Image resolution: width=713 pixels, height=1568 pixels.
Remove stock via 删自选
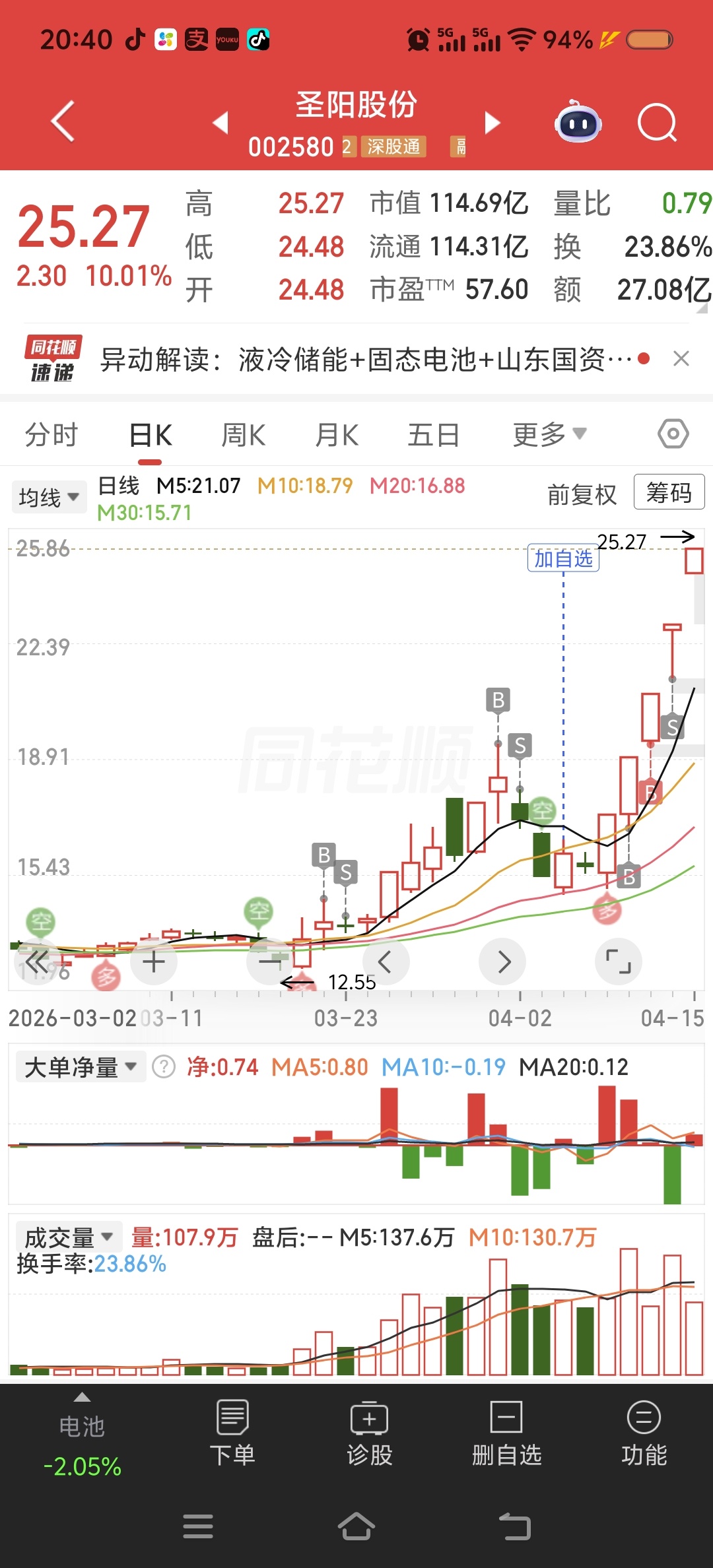point(506,1432)
